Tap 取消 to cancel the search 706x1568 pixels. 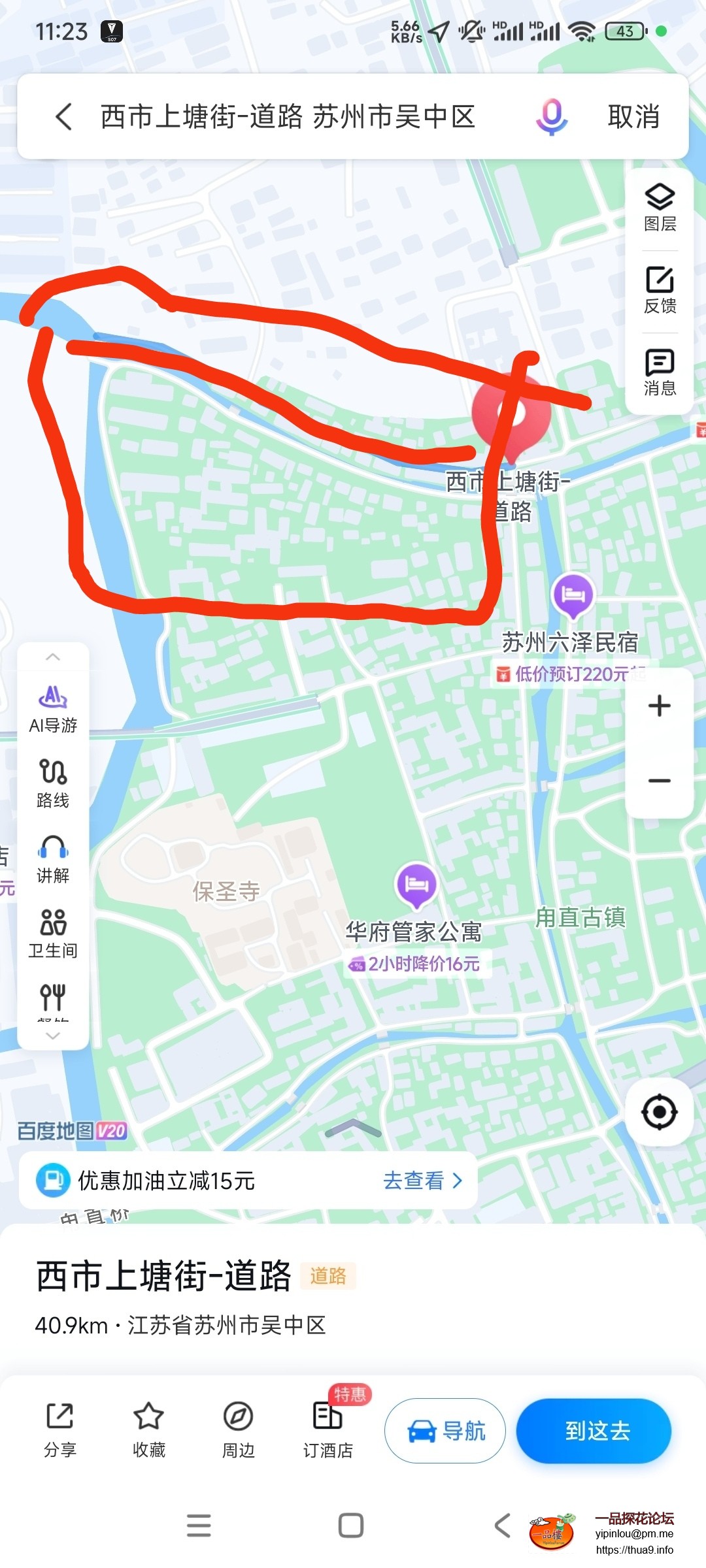(633, 117)
